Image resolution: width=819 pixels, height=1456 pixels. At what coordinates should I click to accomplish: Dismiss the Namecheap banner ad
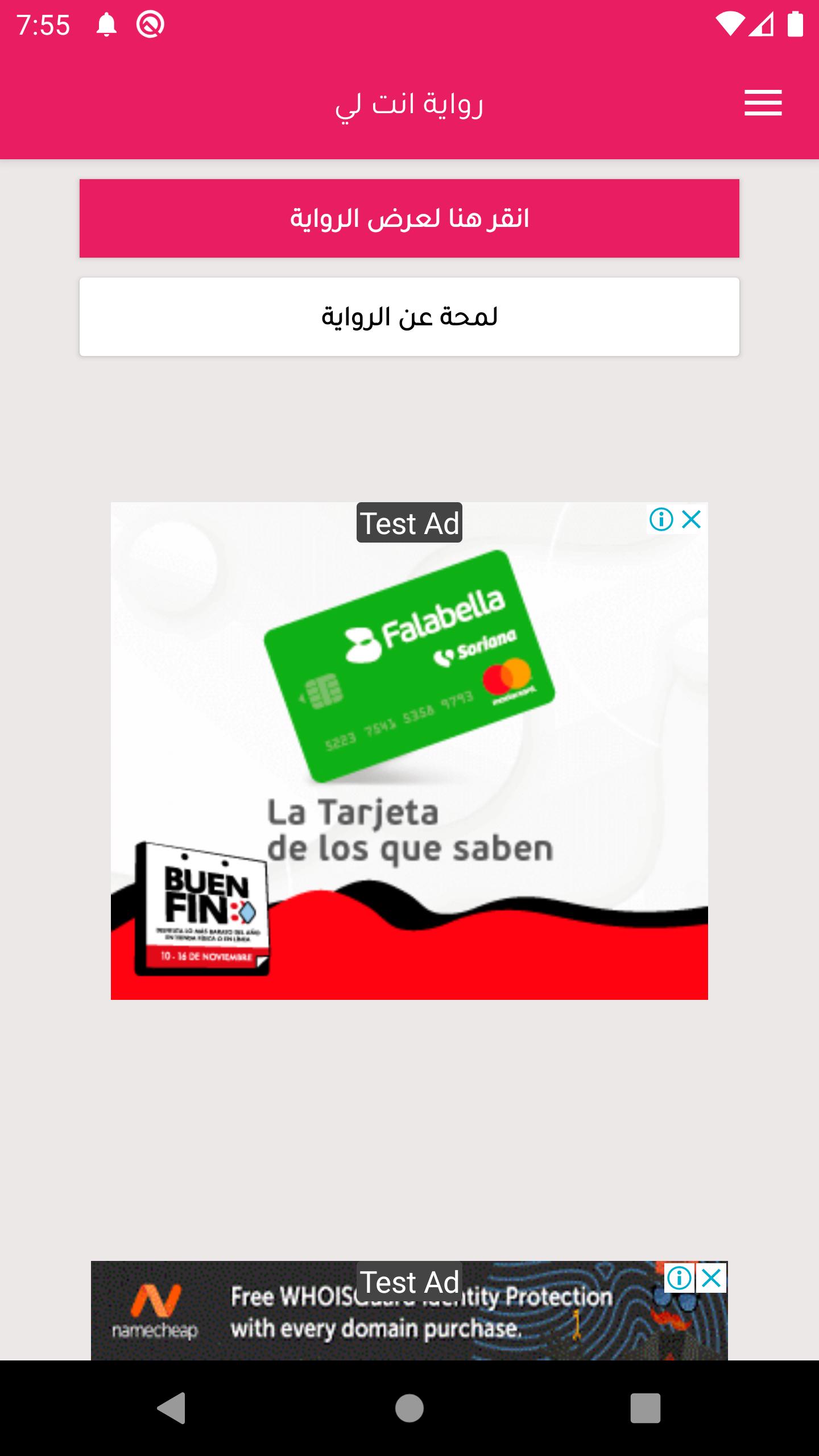tap(712, 1279)
